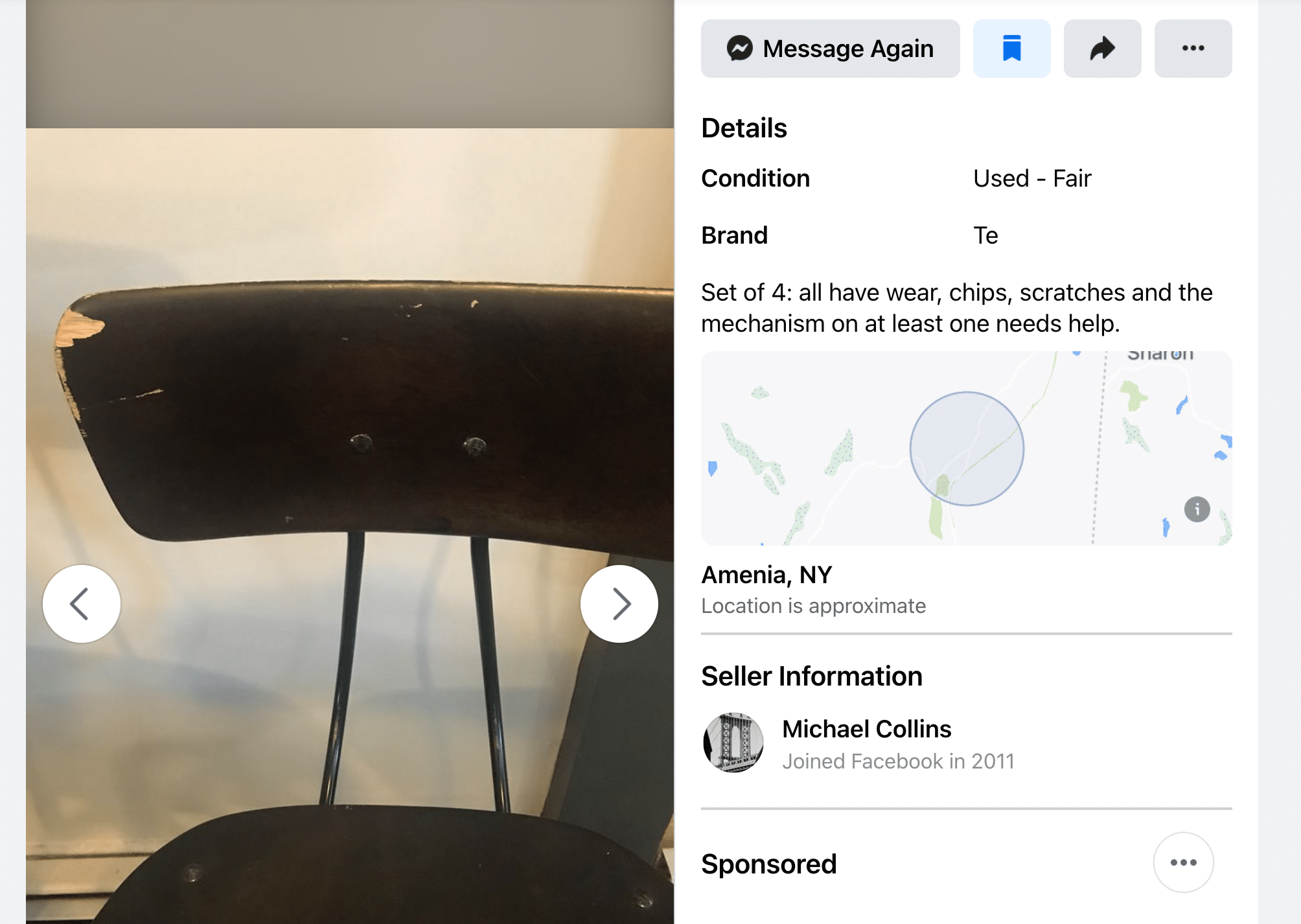Screen dimensions: 1301x924
Task: Unsave this listing with the bookmark icon
Action: click(x=1011, y=49)
